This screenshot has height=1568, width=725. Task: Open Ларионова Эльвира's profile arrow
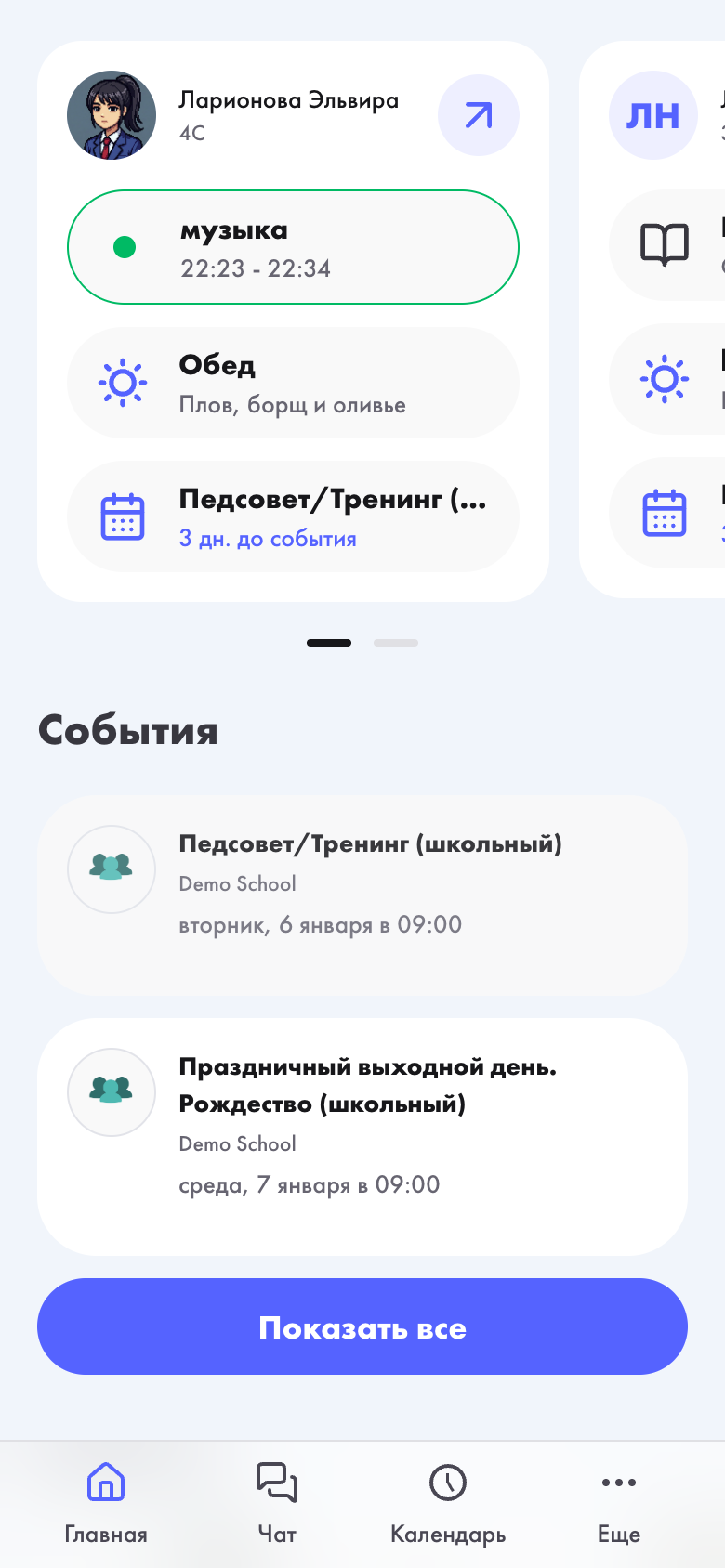(x=478, y=115)
